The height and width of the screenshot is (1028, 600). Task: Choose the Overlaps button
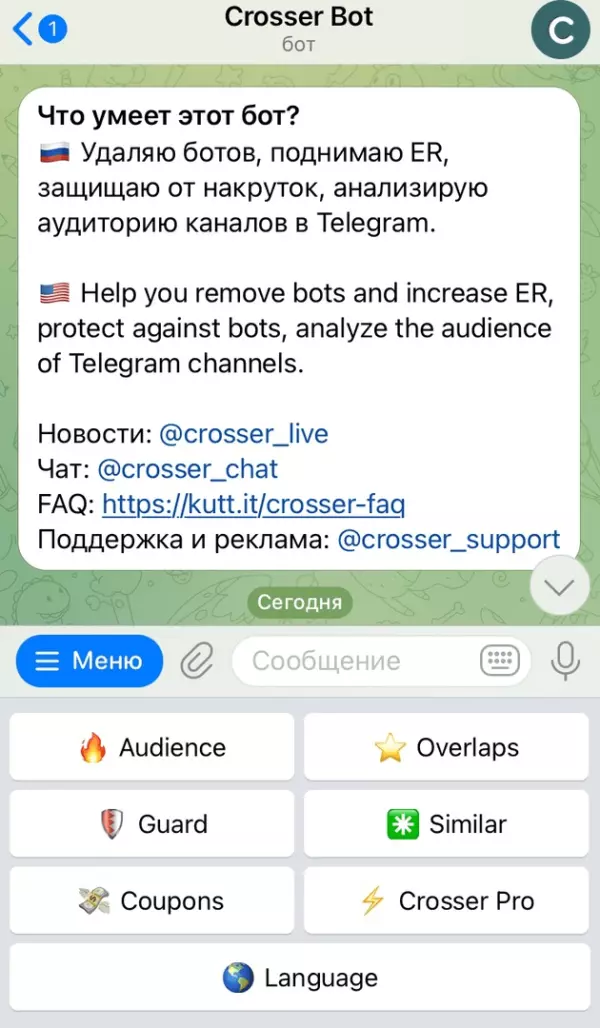point(446,747)
